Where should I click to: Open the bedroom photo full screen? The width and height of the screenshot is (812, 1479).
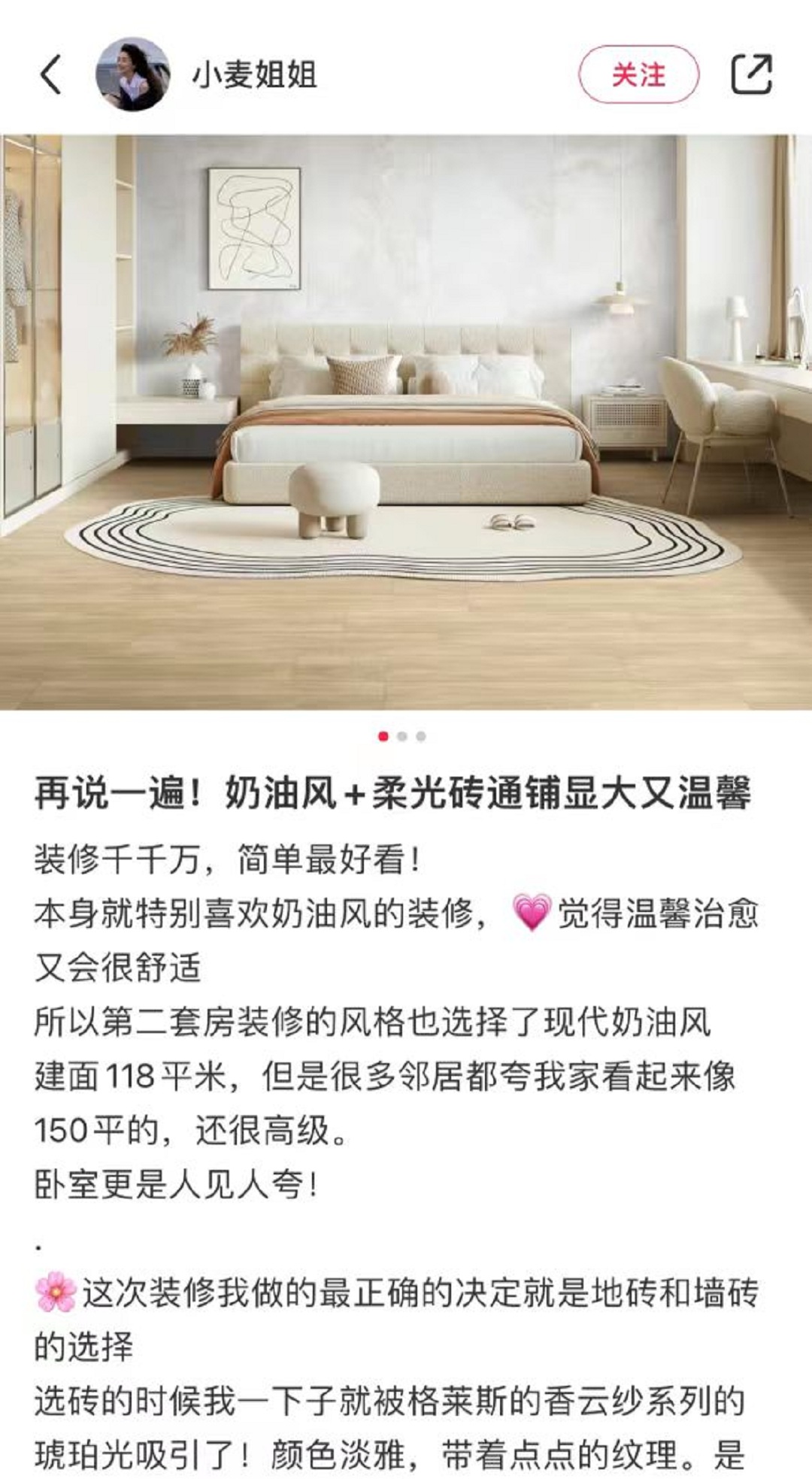(x=406, y=421)
